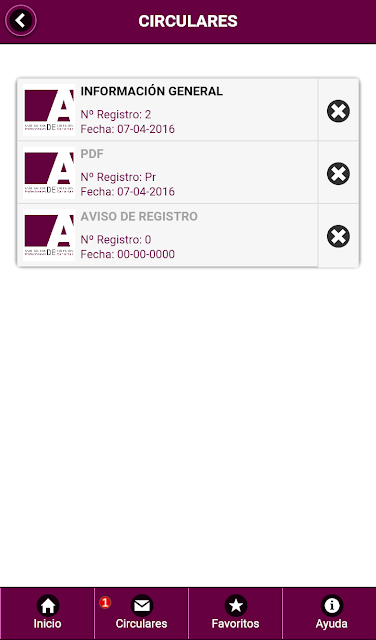The width and height of the screenshot is (376, 640).
Task: Go back using the top-left arrow
Action: pyautogui.click(x=20, y=20)
